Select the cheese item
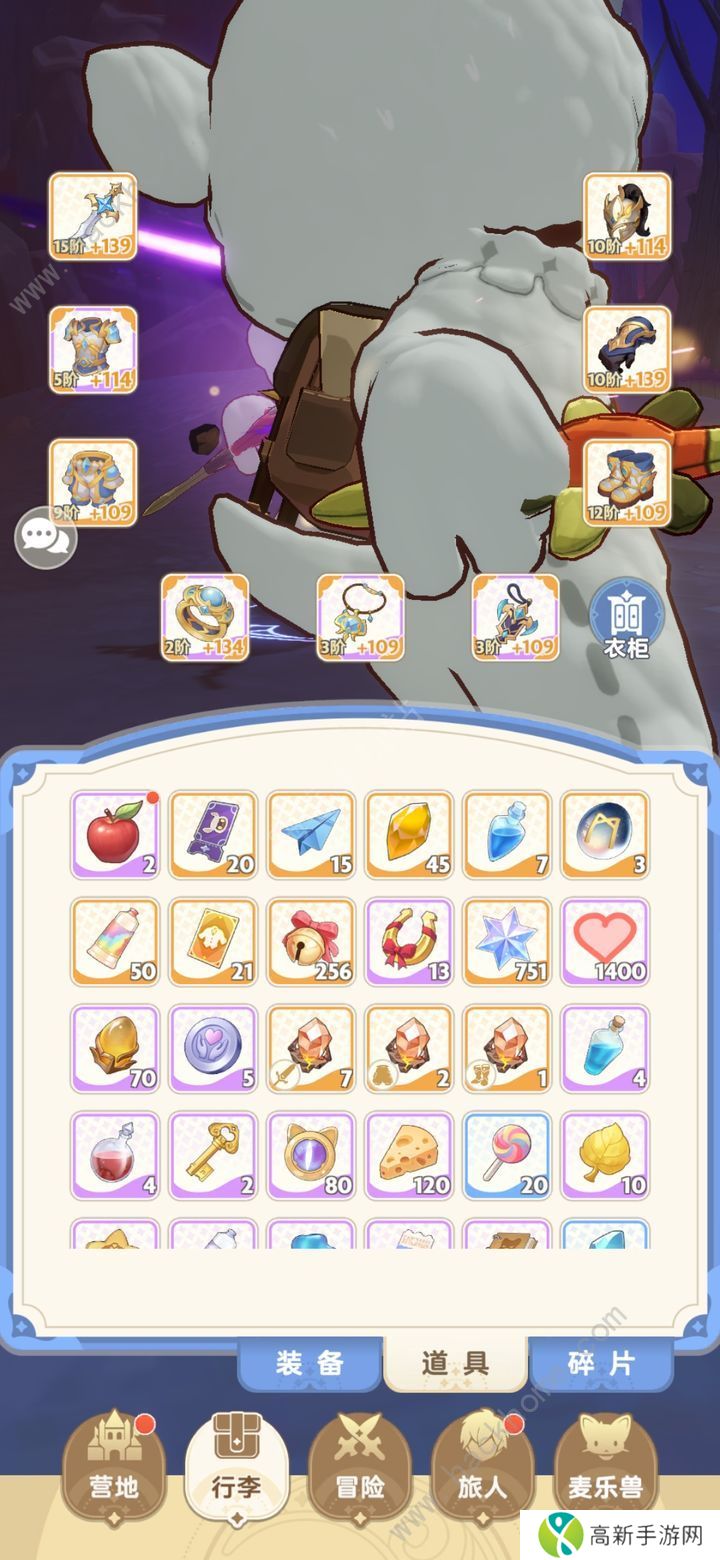This screenshot has width=720, height=1560. pyautogui.click(x=409, y=1155)
